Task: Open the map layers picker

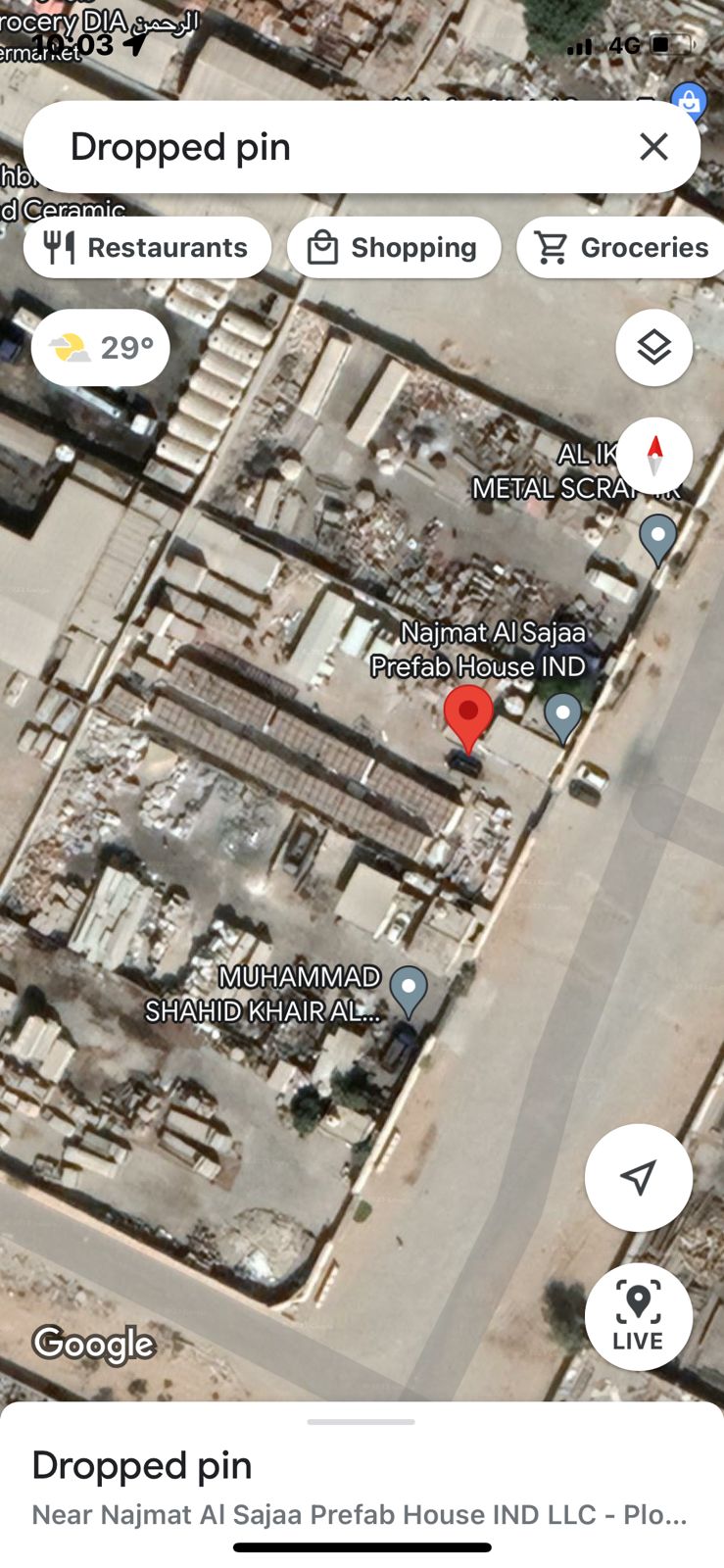Action: (653, 347)
